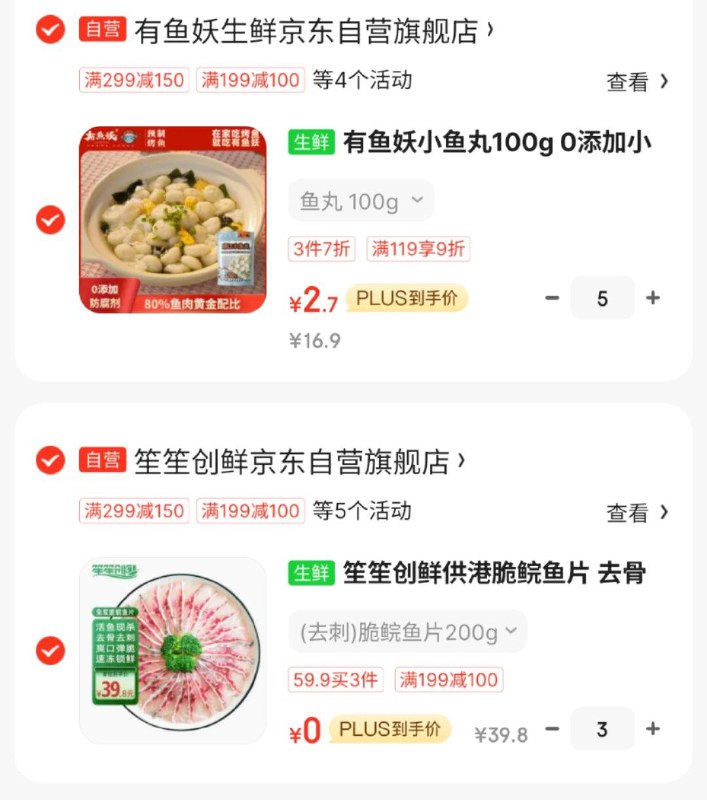707x800 pixels.
Task: Expand the 鱼丸 100g spec dropdown
Action: (x=361, y=201)
